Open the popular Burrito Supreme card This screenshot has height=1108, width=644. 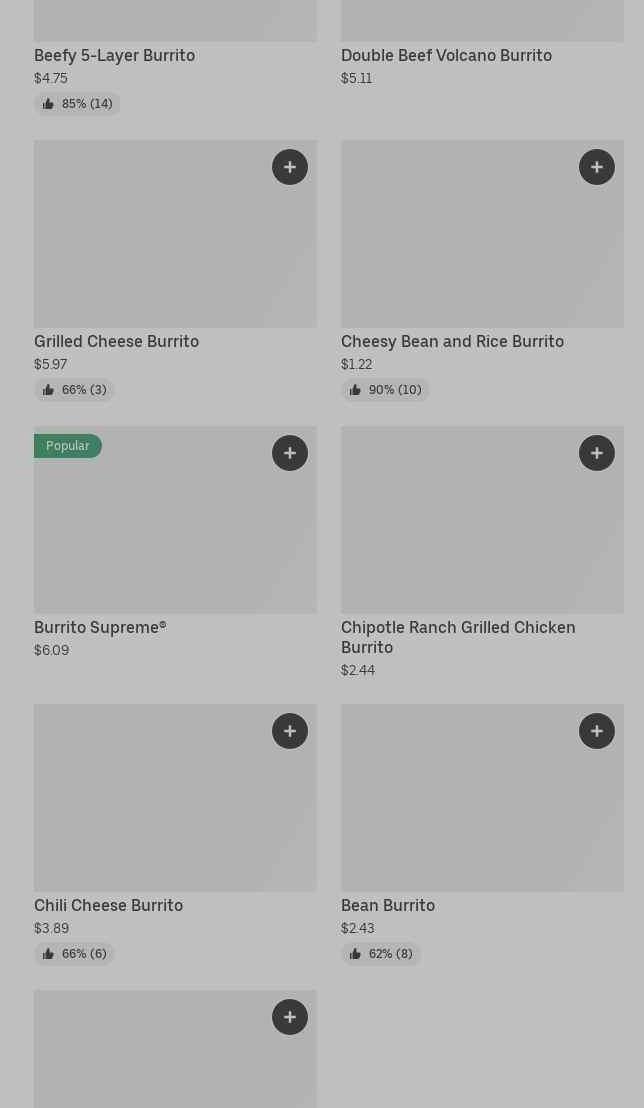100,627
